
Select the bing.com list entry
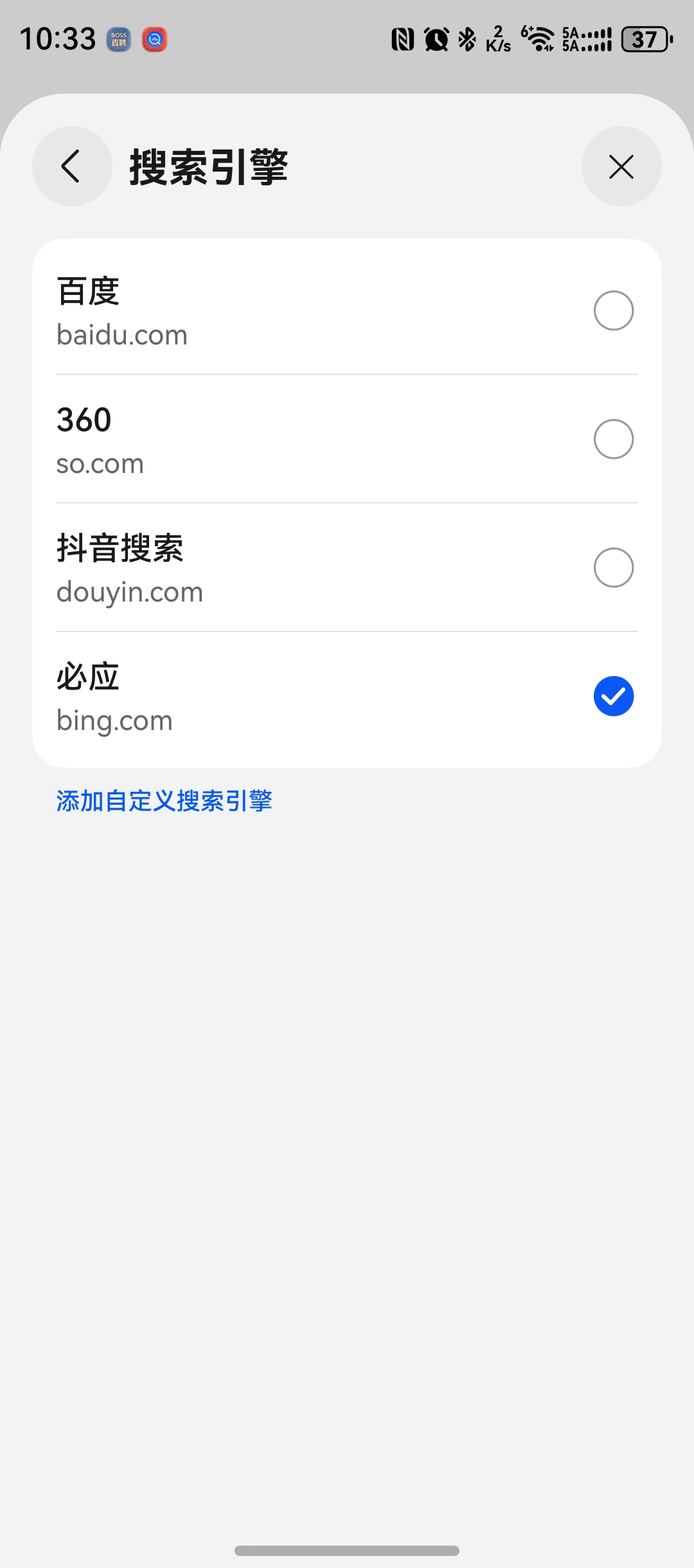[347, 696]
